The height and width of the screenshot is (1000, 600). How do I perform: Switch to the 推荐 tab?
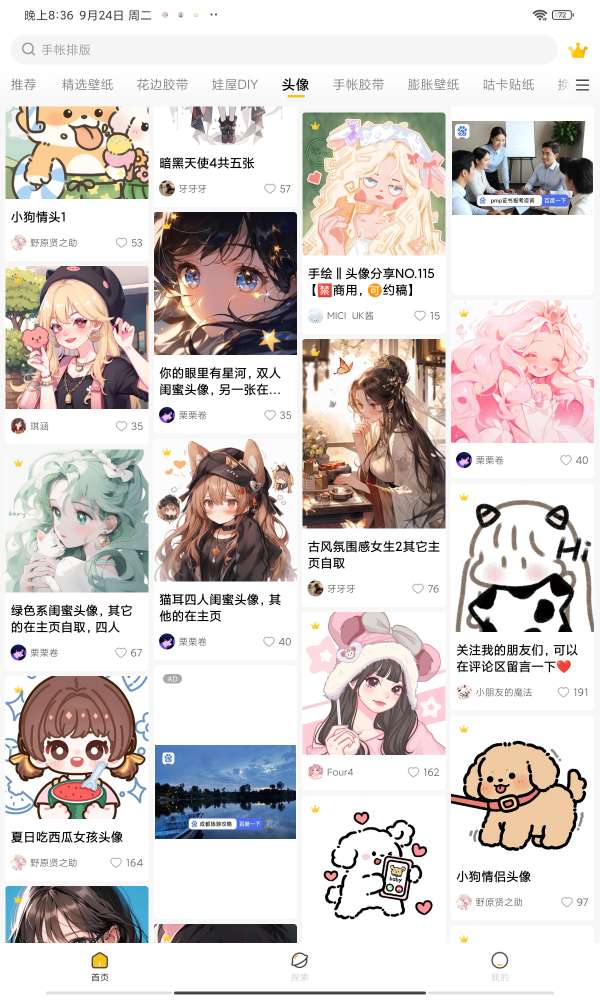click(23, 85)
